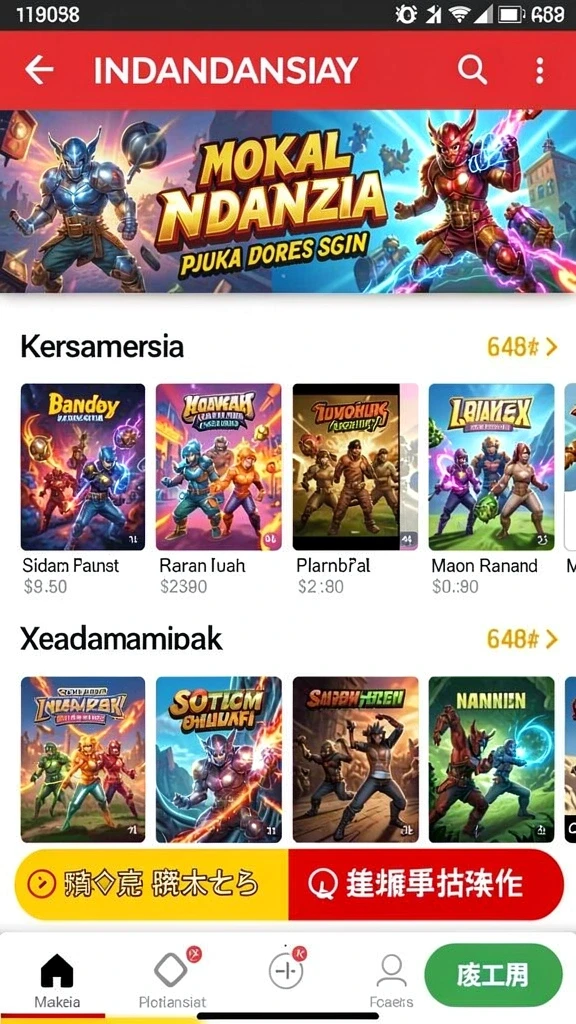The width and height of the screenshot is (576, 1024).
Task: Go back using the header arrow
Action: (39, 70)
